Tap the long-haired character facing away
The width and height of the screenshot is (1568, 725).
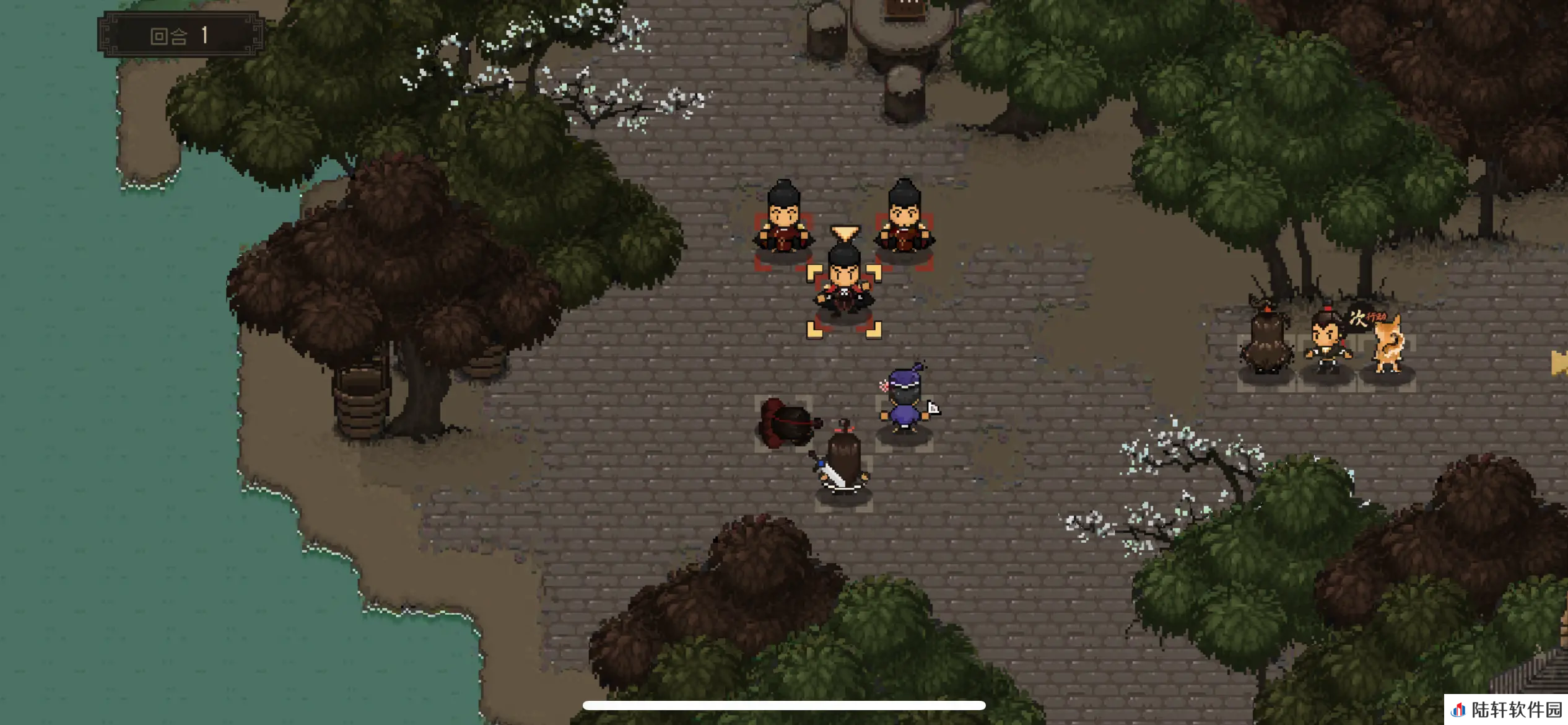tap(1266, 342)
